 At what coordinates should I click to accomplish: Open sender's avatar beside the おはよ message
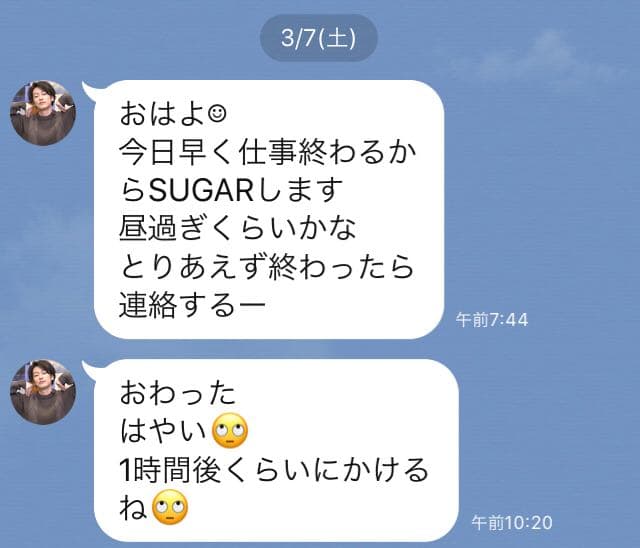(43, 112)
